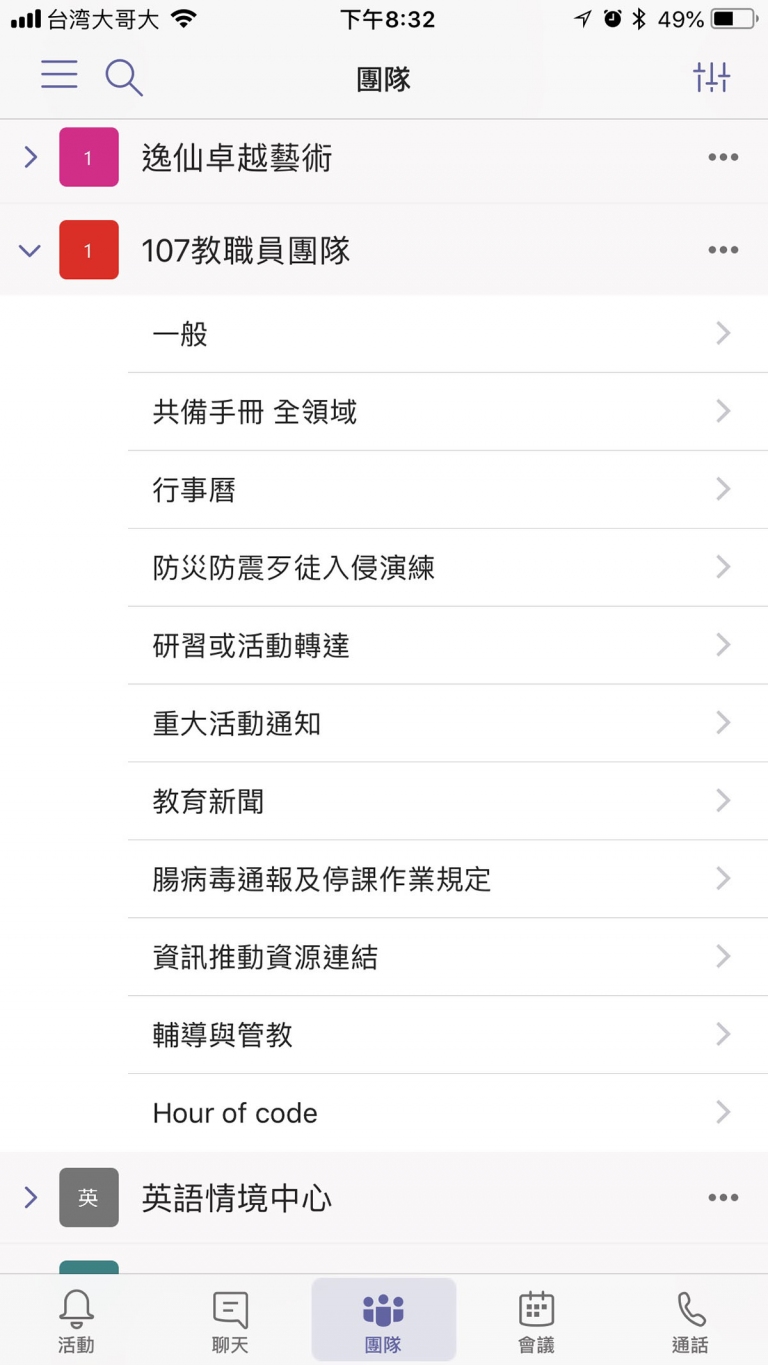
Task: Open the hamburger menu
Action: coord(59,75)
